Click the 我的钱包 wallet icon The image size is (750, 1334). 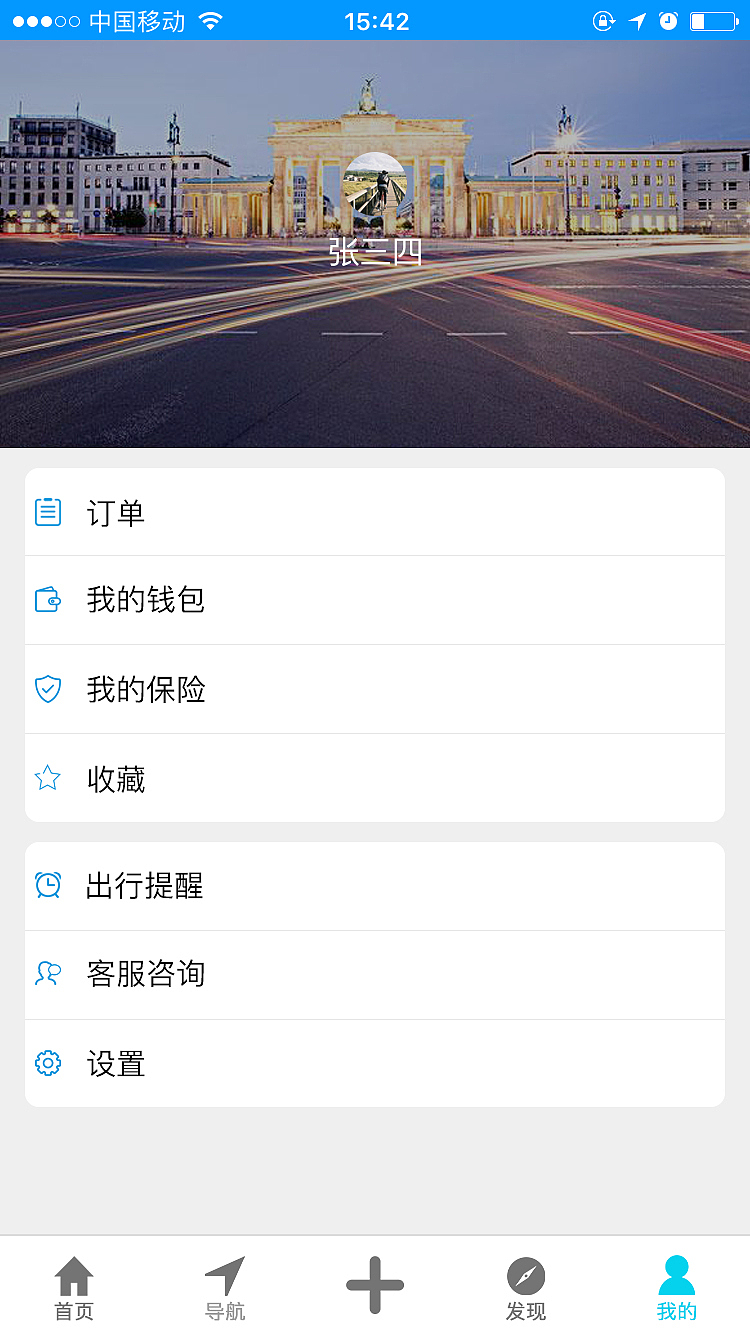coord(48,600)
